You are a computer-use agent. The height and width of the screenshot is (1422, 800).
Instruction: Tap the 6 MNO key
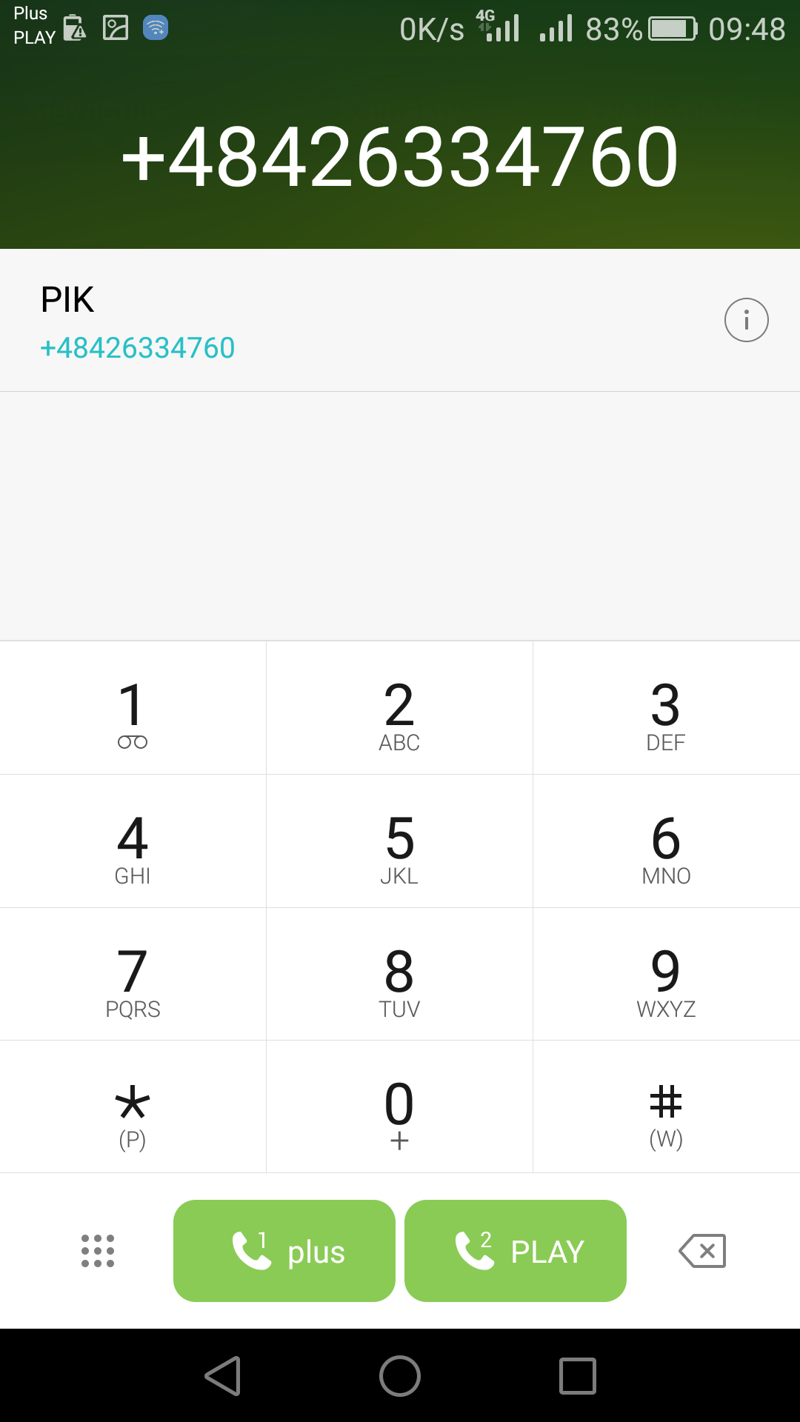pyautogui.click(x=666, y=841)
